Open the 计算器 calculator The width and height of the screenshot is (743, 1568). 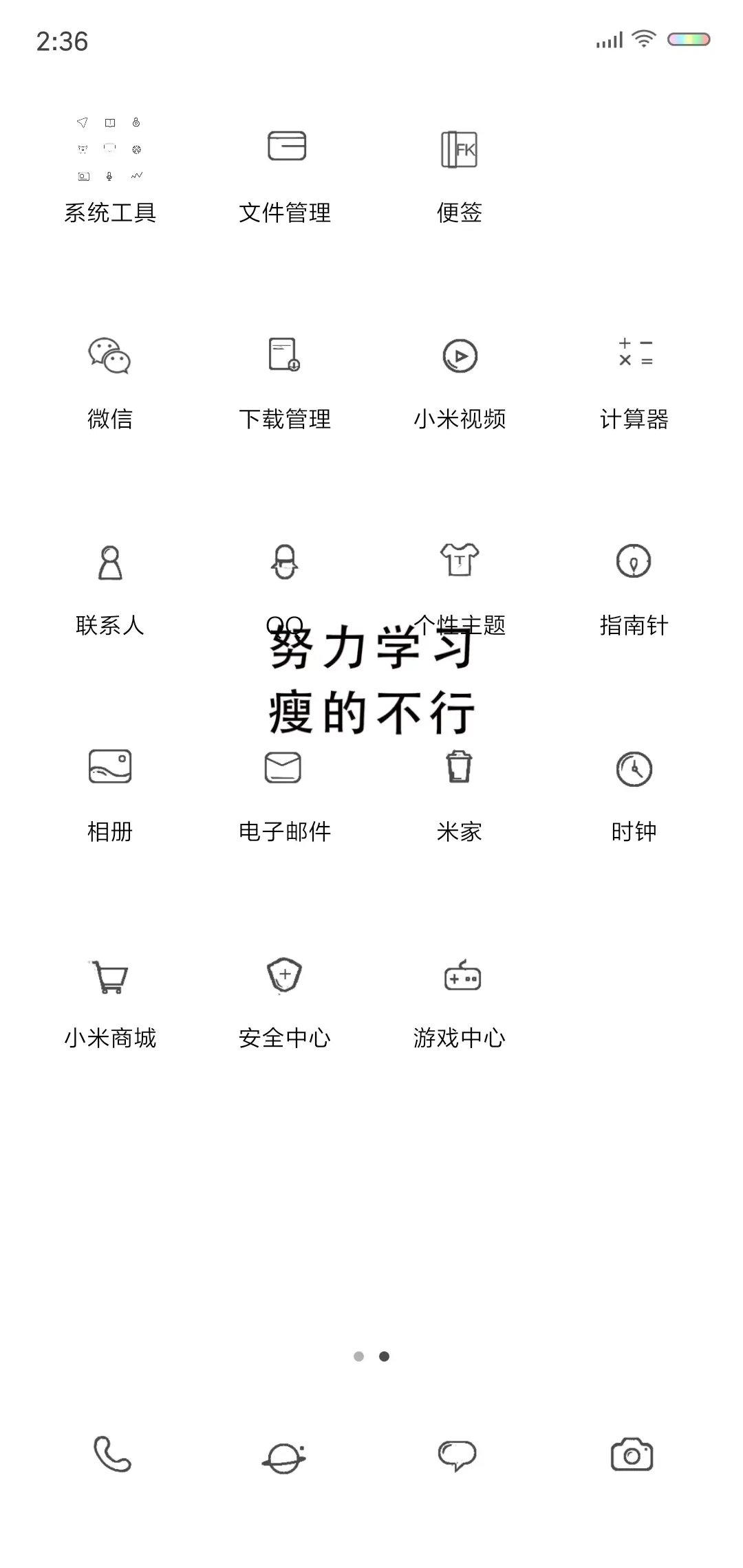(x=634, y=356)
